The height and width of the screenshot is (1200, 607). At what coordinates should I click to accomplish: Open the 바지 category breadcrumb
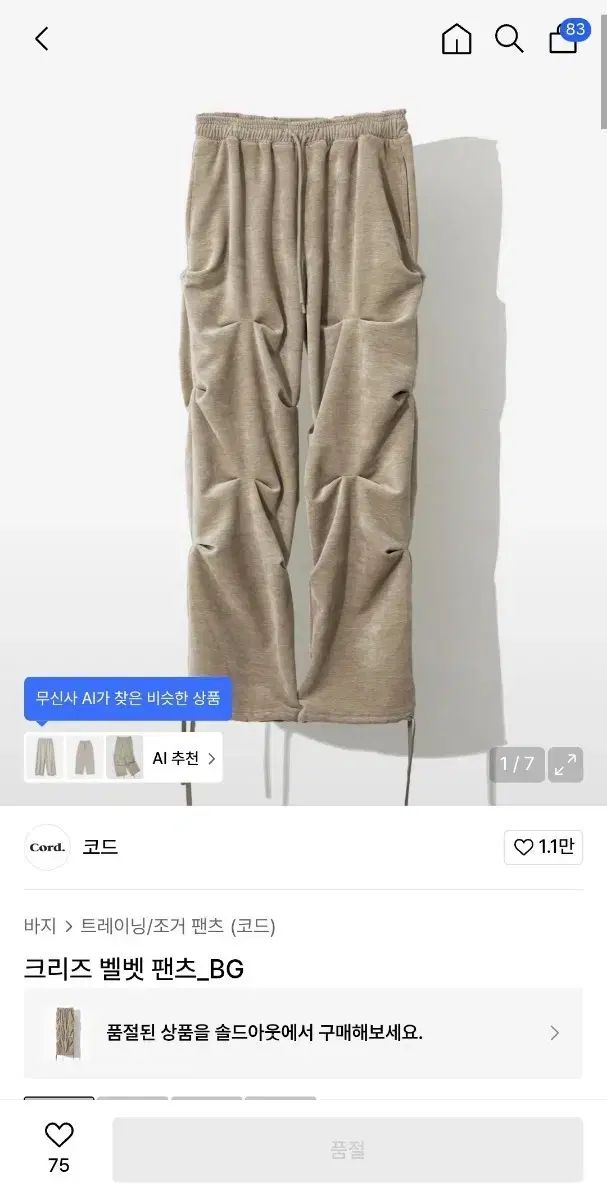(x=40, y=926)
